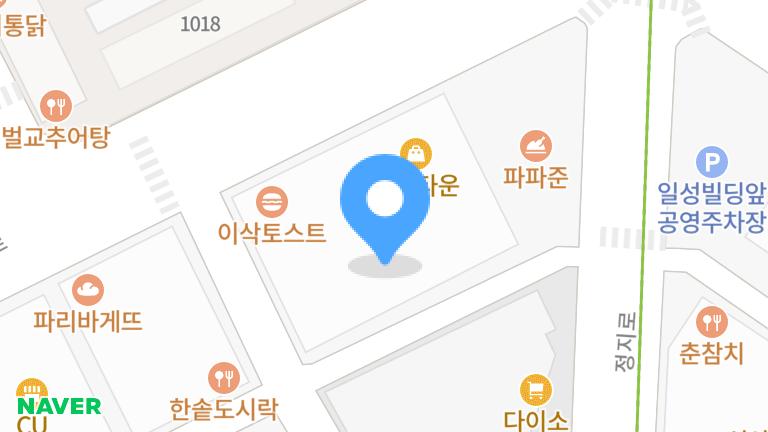Tap the 벌교추어탕 restaurant marker
The image size is (768, 432).
[x=55, y=105]
